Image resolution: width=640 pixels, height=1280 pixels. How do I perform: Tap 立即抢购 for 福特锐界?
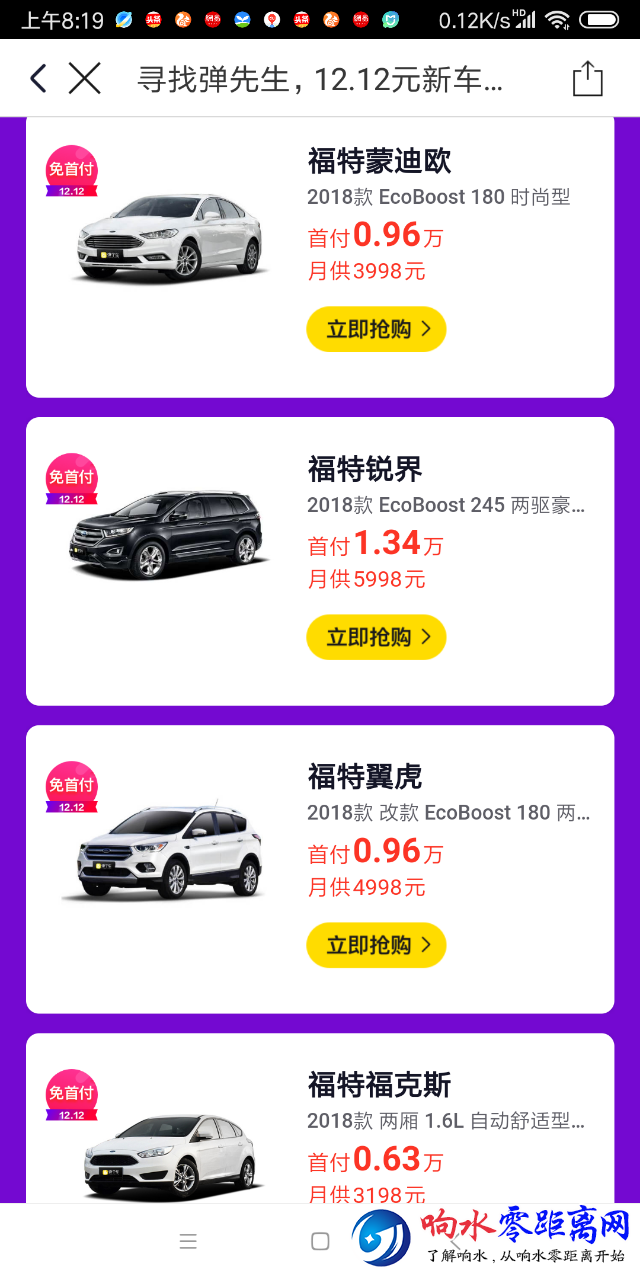[x=376, y=637]
